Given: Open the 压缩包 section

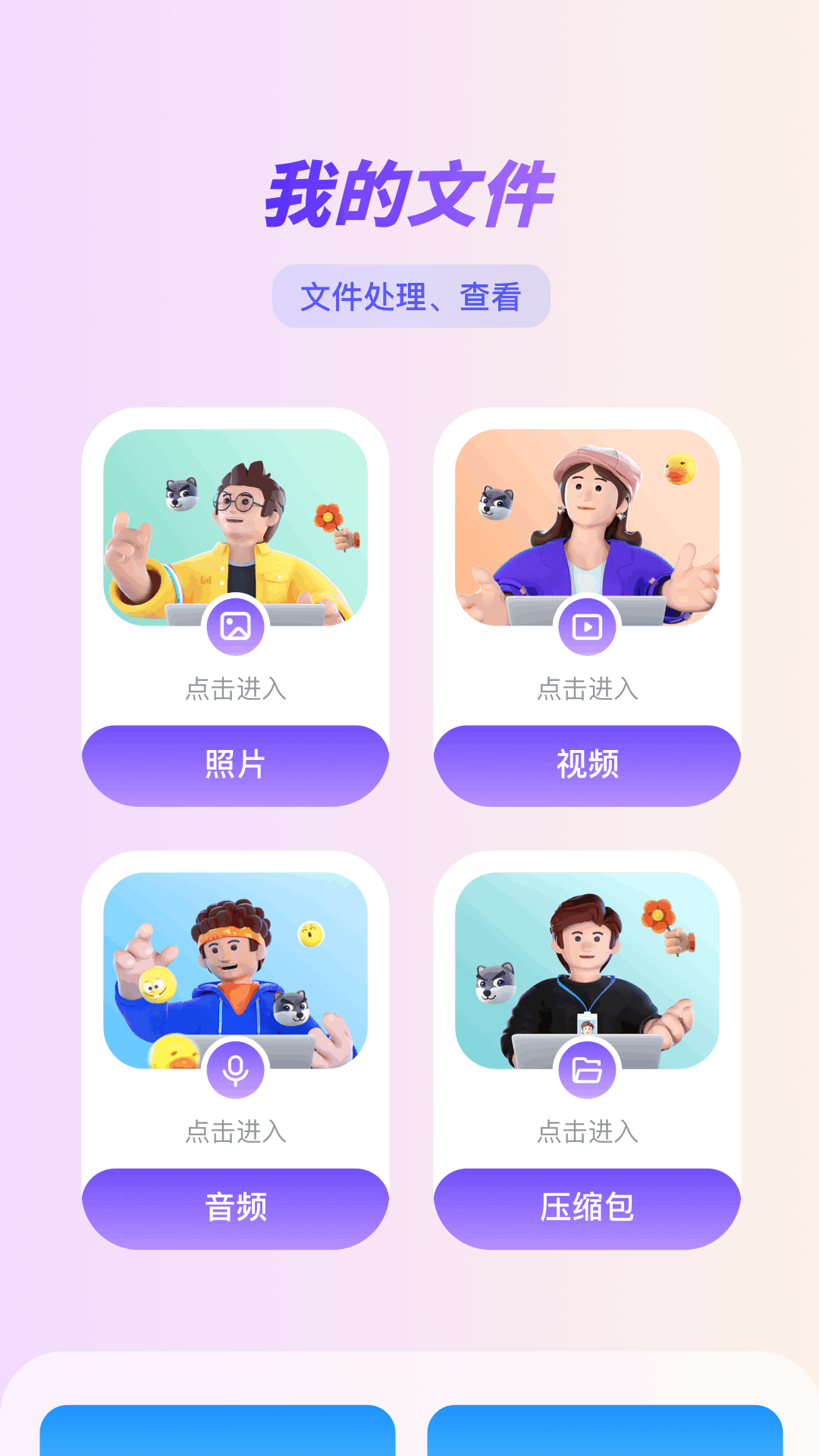Looking at the screenshot, I should tap(588, 1206).
